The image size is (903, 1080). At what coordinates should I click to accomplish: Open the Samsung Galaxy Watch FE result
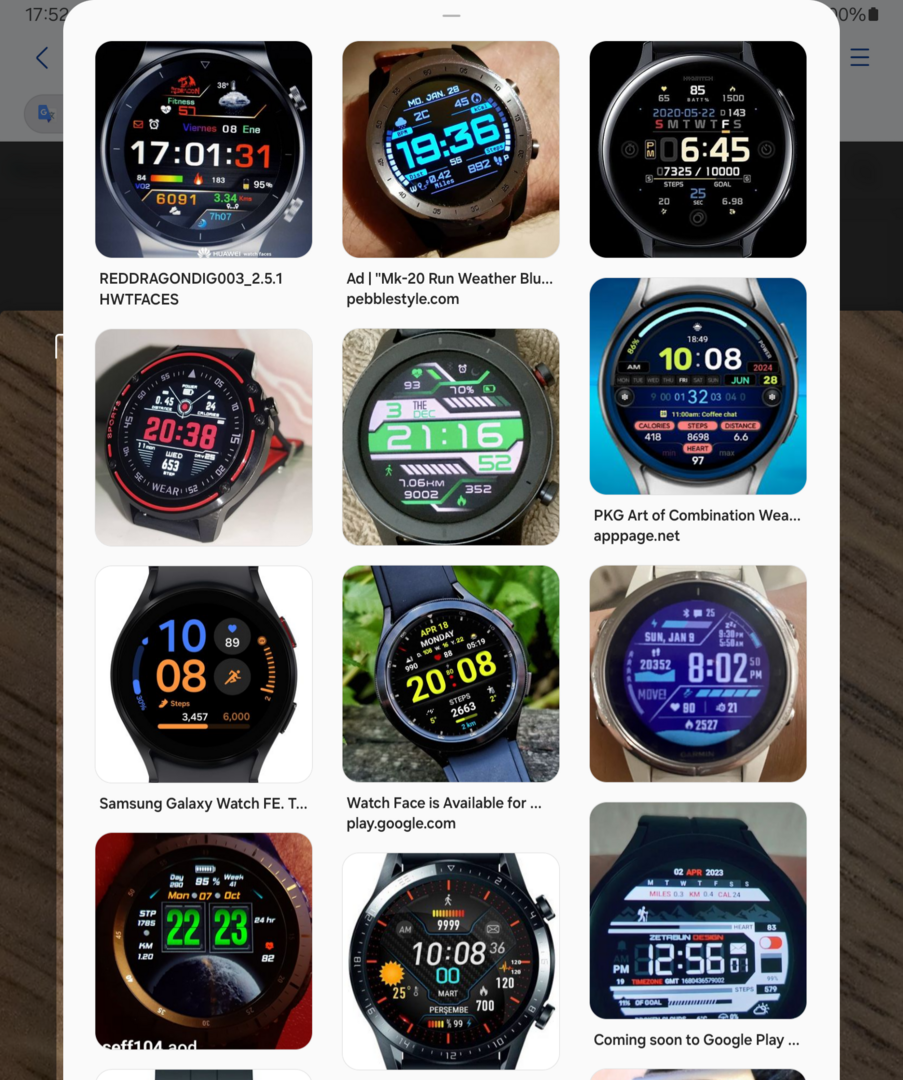tap(203, 674)
